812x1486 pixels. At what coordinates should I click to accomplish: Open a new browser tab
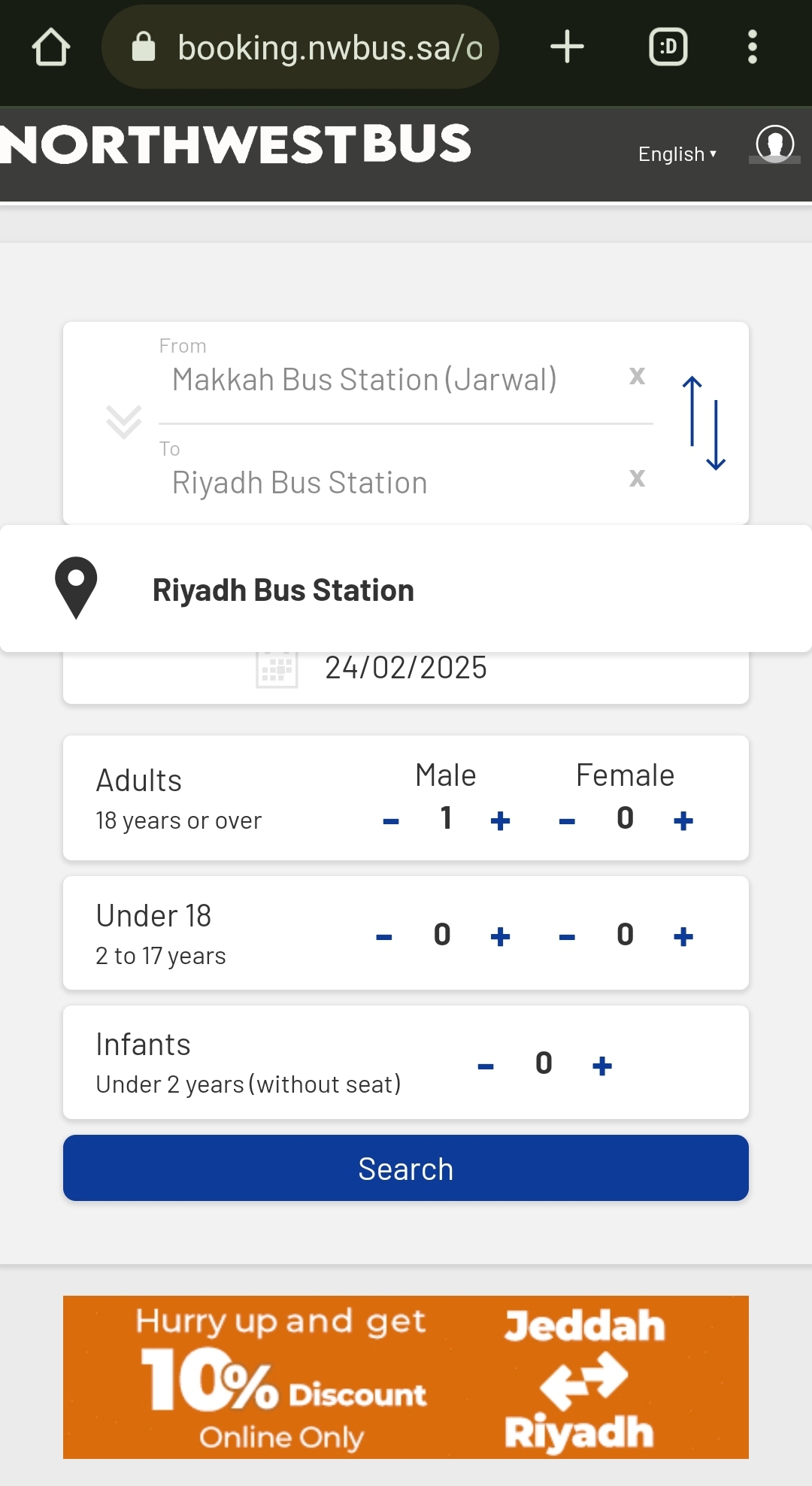(567, 47)
